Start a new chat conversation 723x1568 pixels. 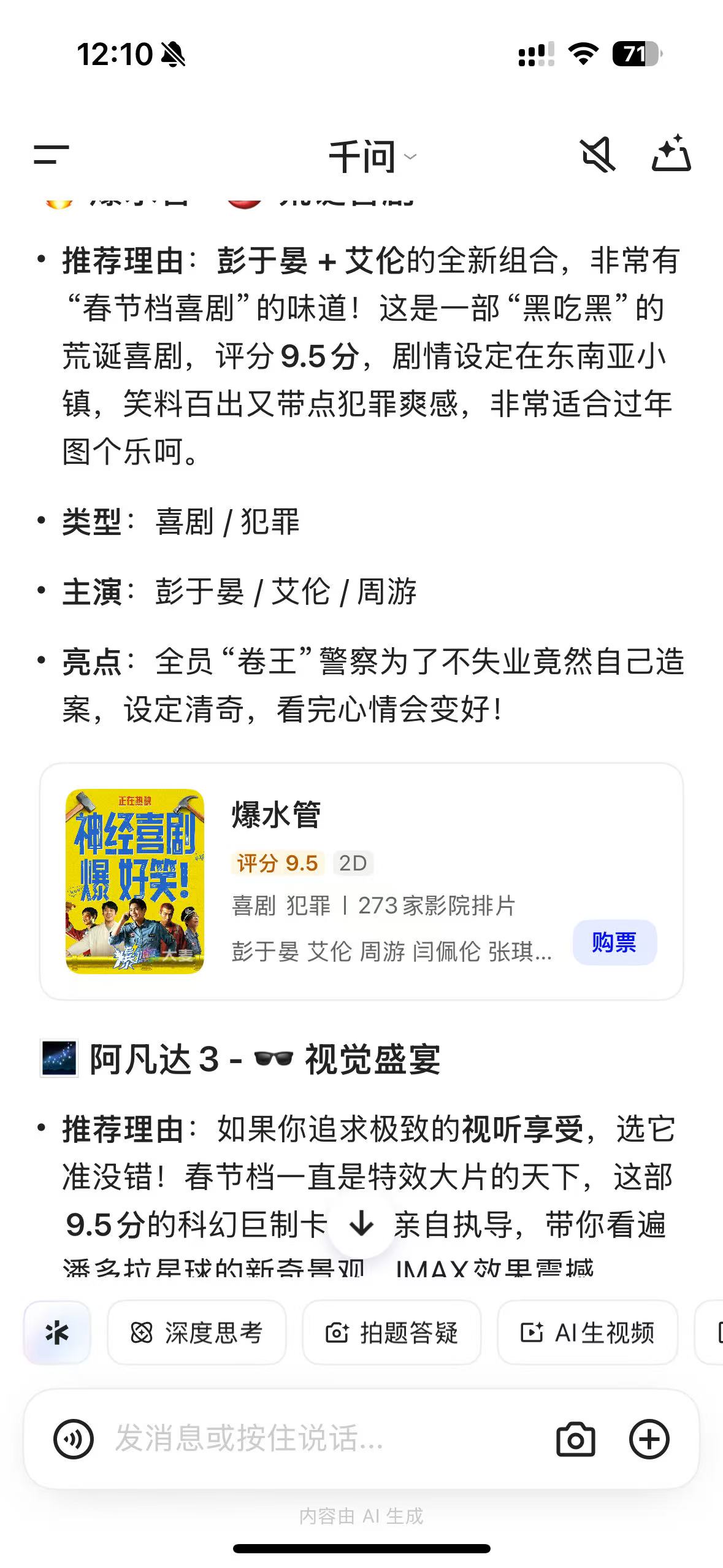(x=671, y=153)
